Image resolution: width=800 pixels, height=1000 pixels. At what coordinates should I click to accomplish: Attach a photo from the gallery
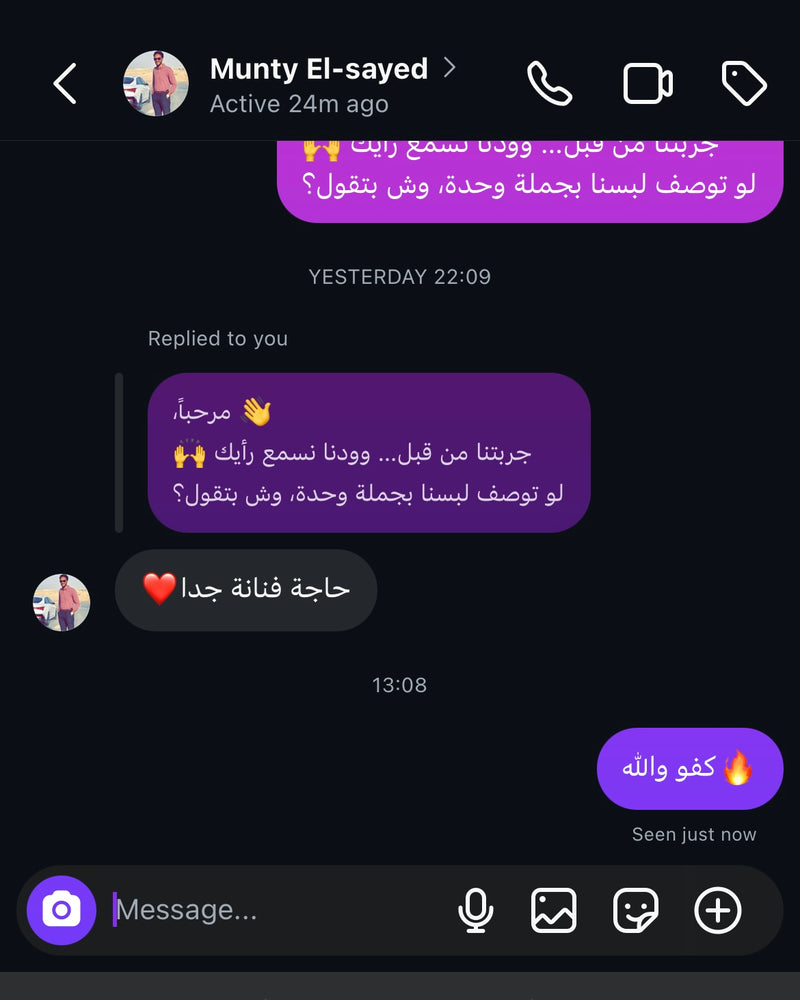pyautogui.click(x=554, y=910)
